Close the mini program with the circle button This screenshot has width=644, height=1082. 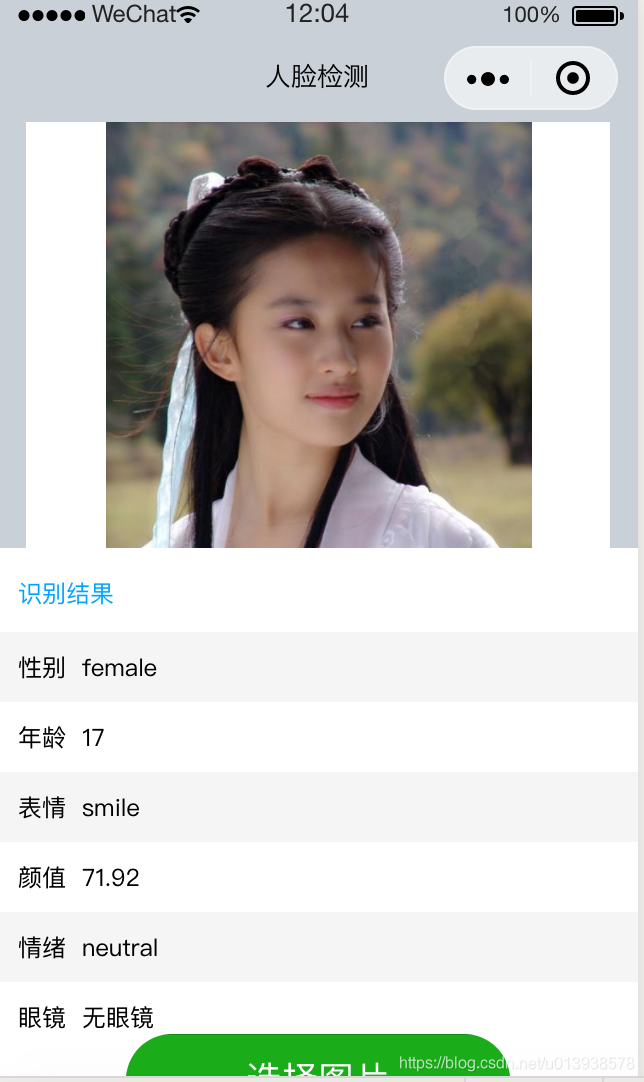pos(573,78)
